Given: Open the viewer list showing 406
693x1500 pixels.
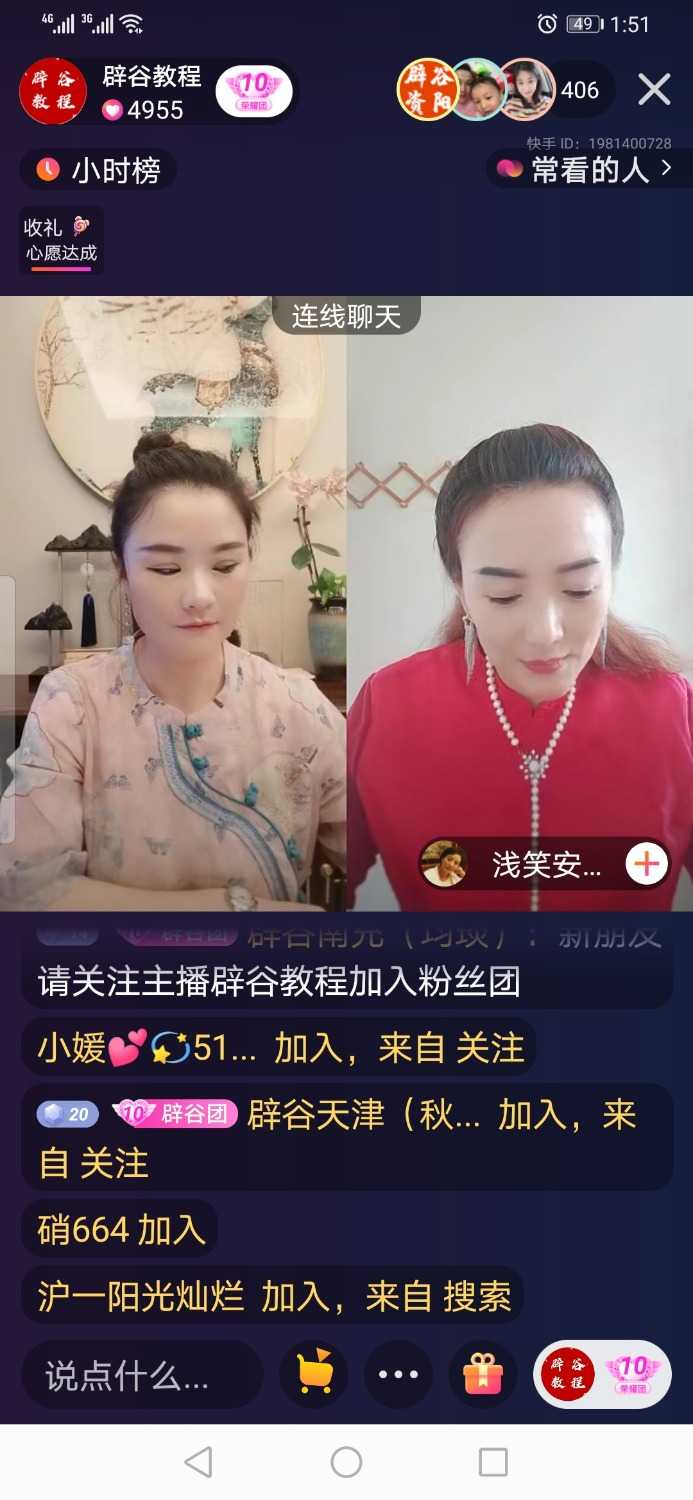Looking at the screenshot, I should 579,90.
